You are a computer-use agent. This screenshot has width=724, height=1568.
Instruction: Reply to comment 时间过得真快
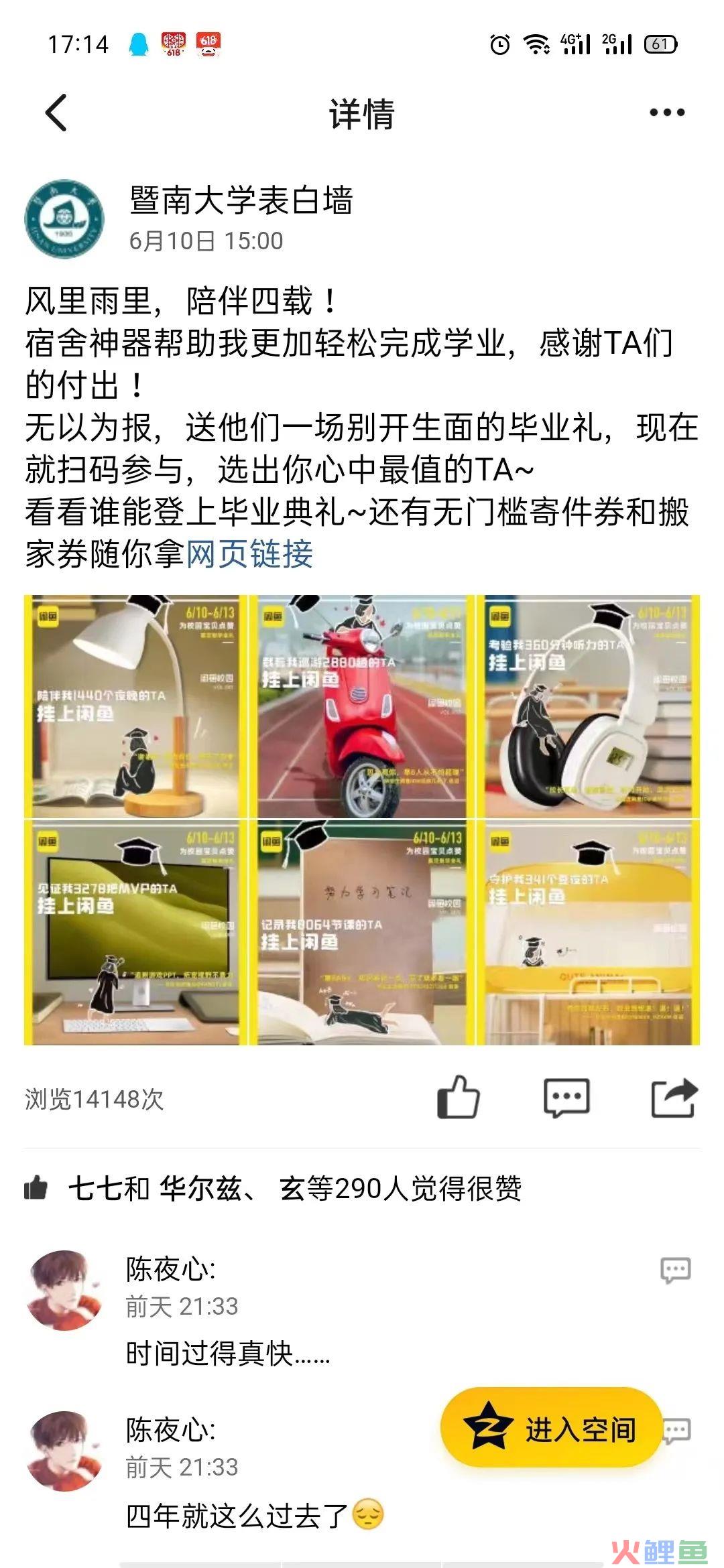pyautogui.click(x=675, y=1269)
